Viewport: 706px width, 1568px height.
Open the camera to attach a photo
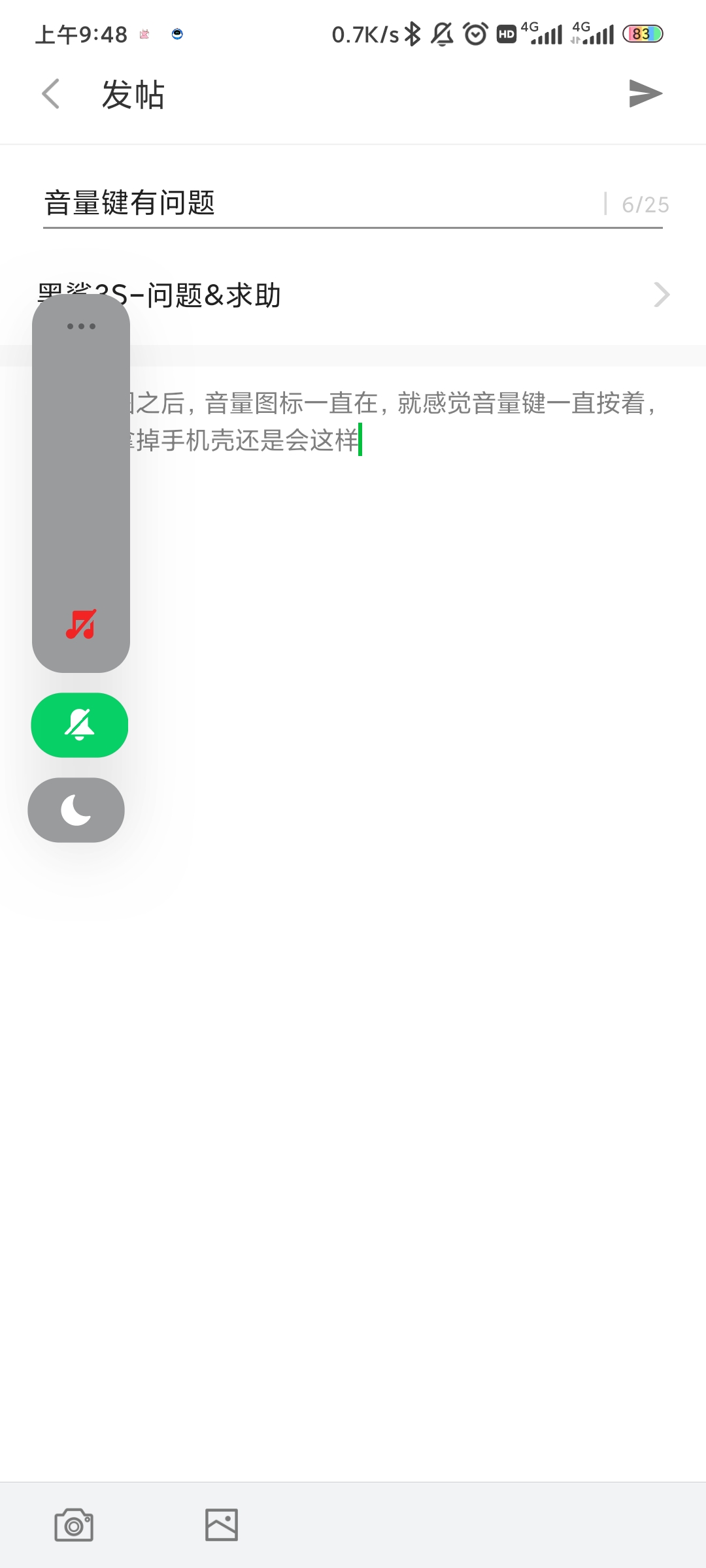point(74,1525)
